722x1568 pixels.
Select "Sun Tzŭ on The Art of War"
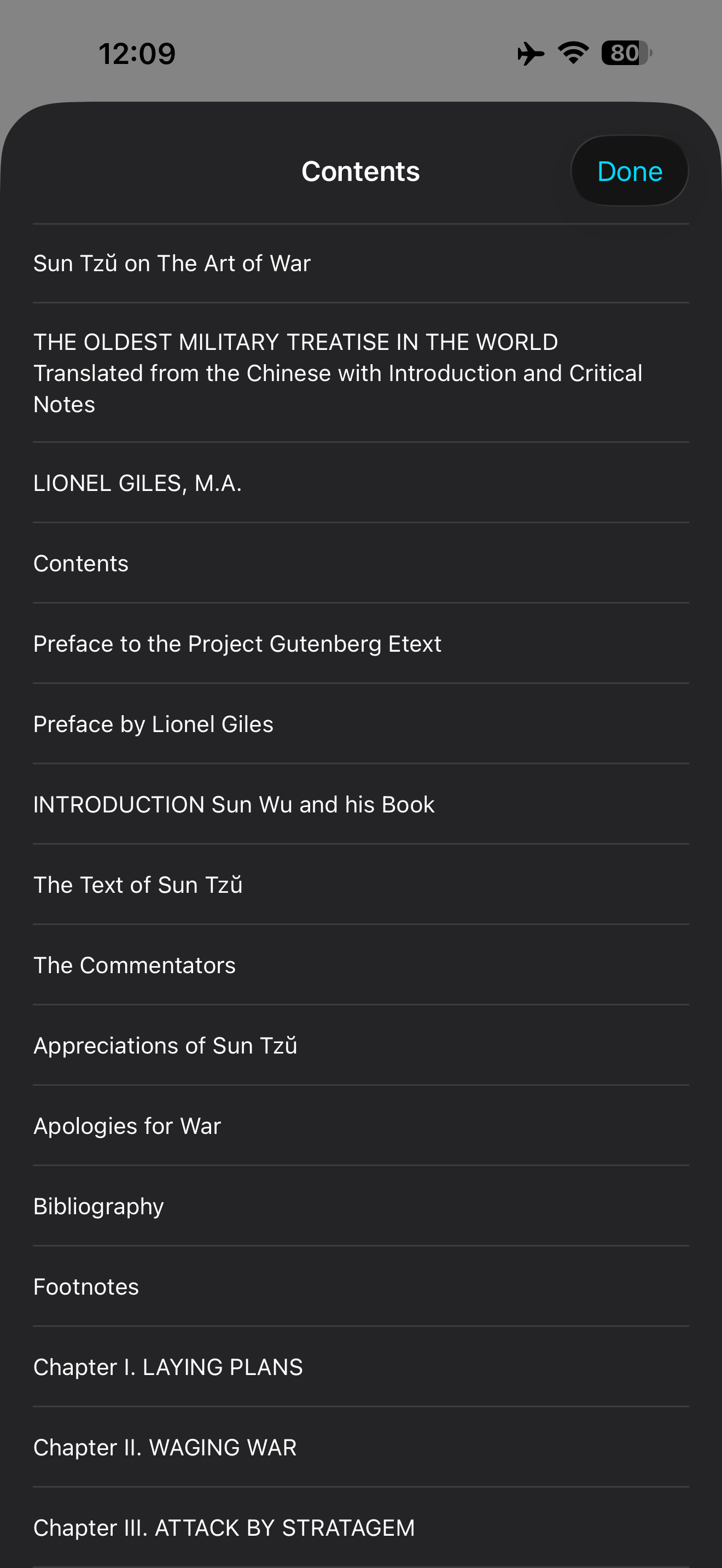[172, 263]
